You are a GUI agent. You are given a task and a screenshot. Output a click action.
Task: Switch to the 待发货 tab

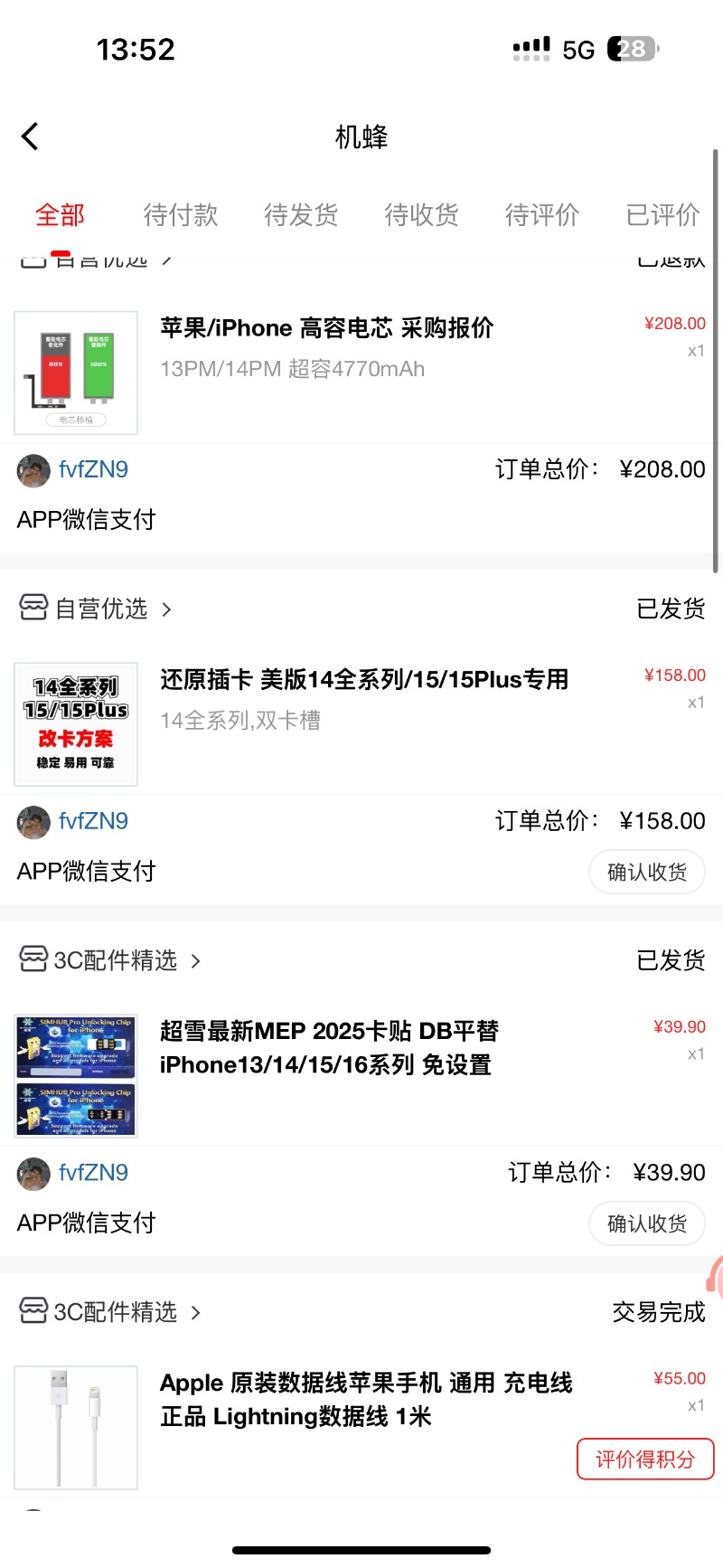coord(300,215)
